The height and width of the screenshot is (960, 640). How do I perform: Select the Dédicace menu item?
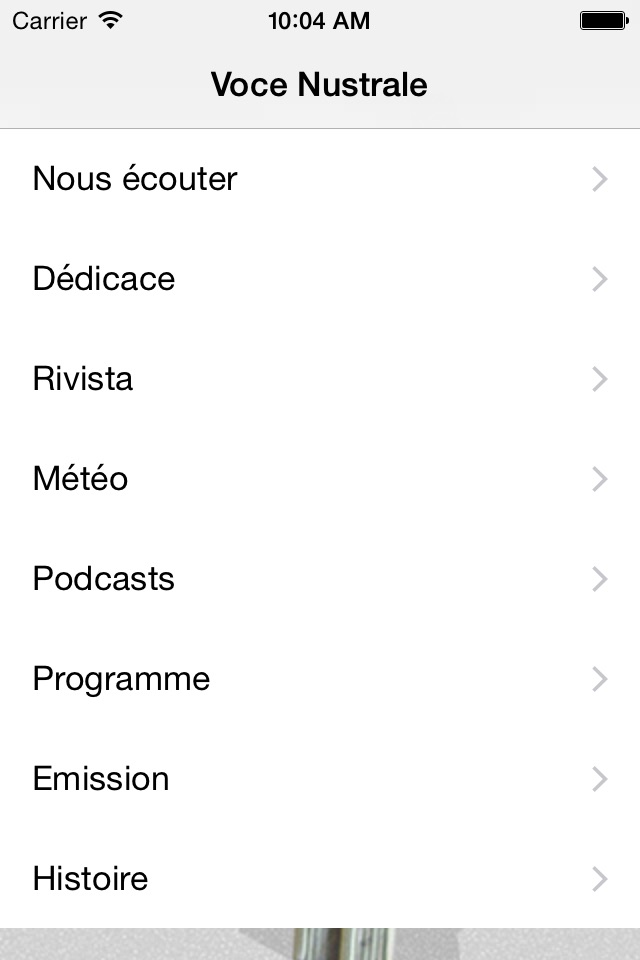click(320, 279)
